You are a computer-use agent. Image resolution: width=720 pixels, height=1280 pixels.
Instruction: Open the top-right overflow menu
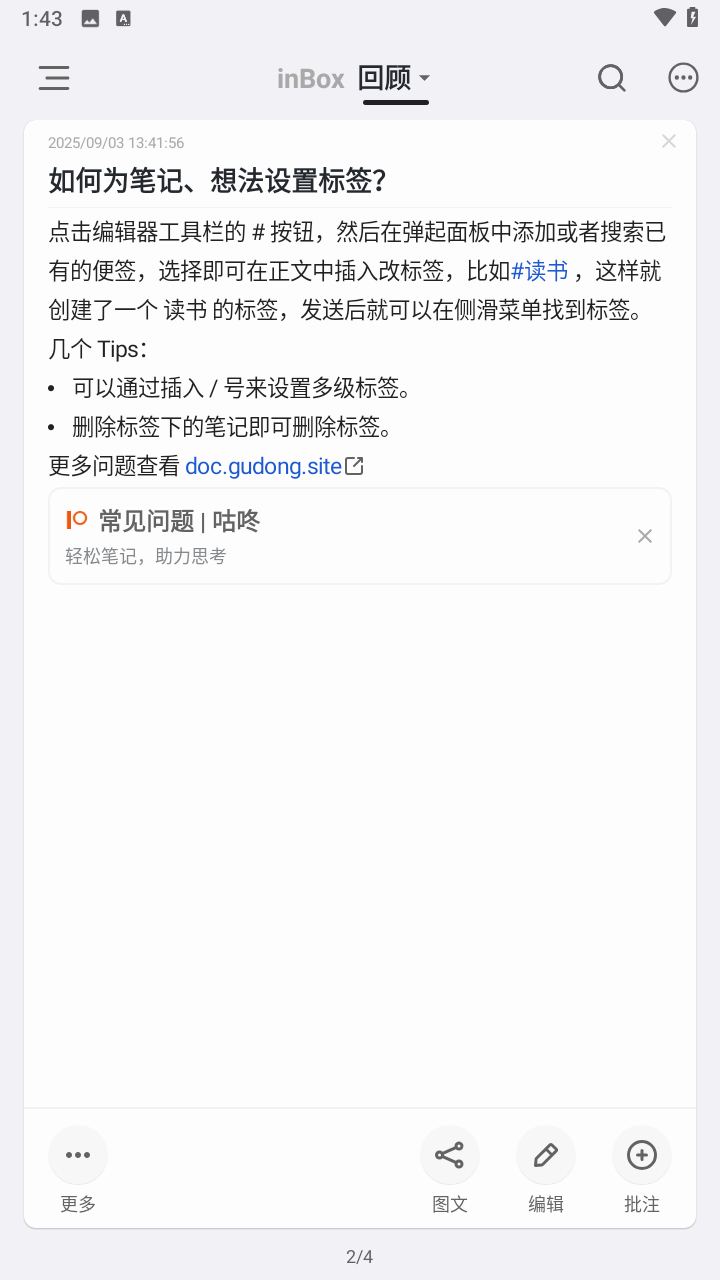tap(683, 78)
